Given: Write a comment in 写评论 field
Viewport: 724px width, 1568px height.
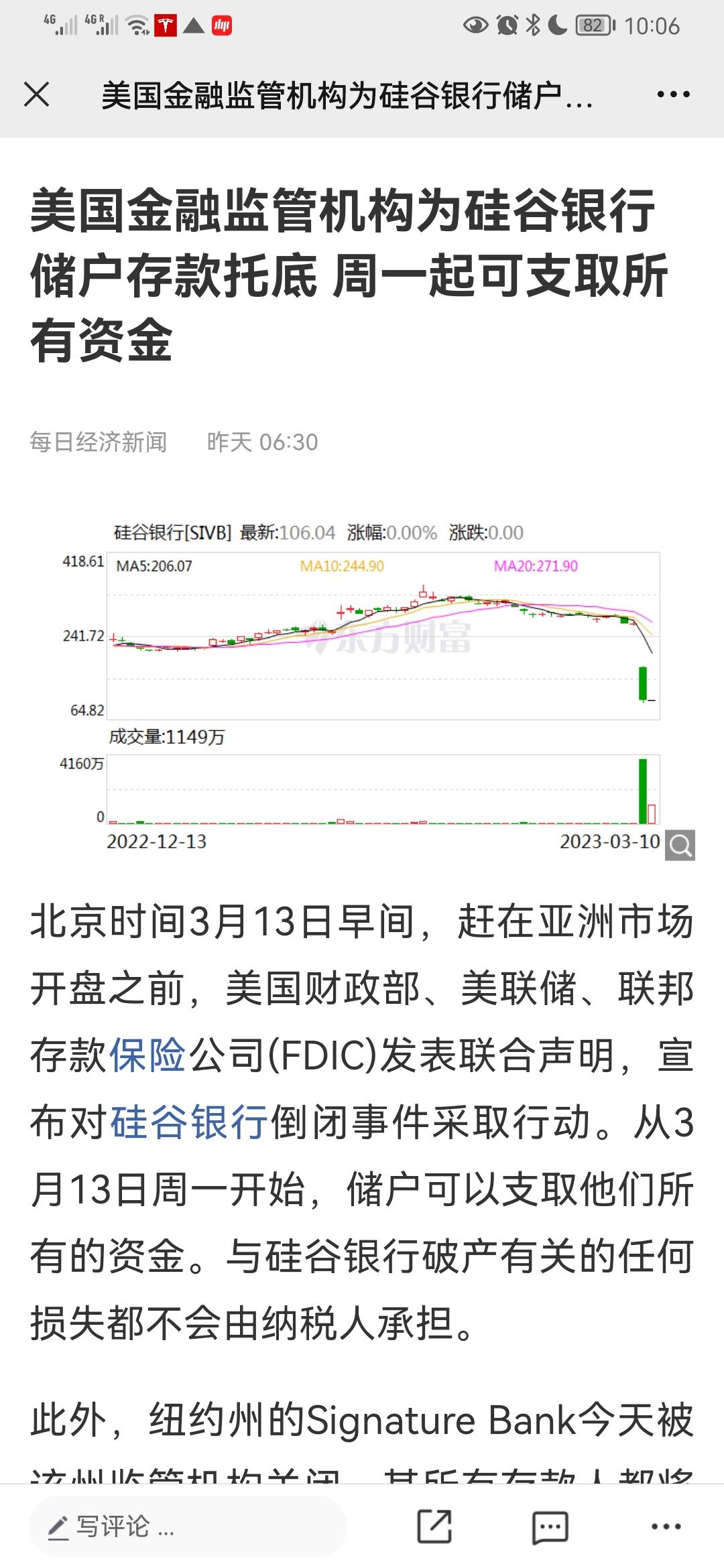Looking at the screenshot, I should click(188, 1527).
